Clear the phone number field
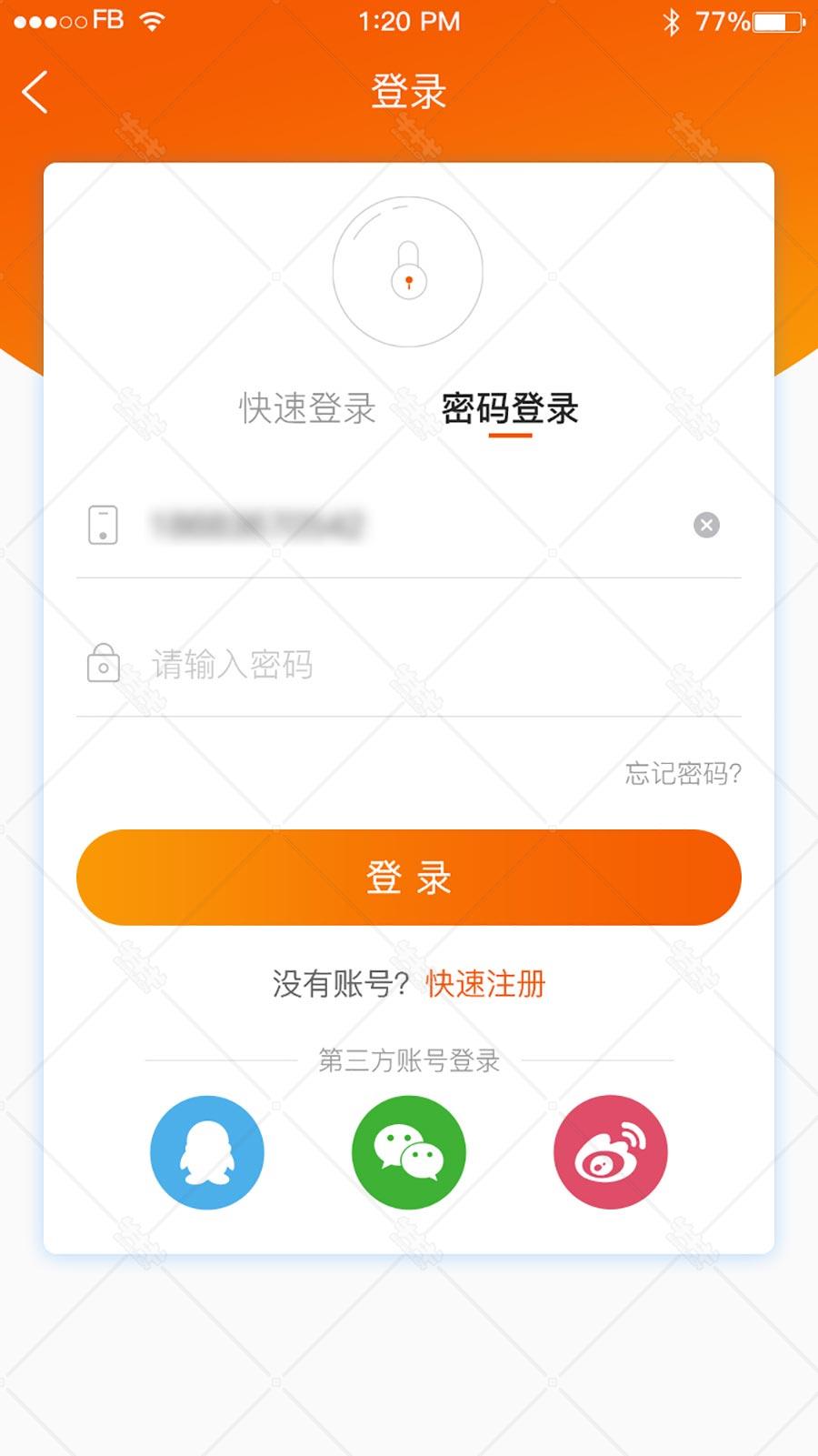 pyautogui.click(x=706, y=525)
